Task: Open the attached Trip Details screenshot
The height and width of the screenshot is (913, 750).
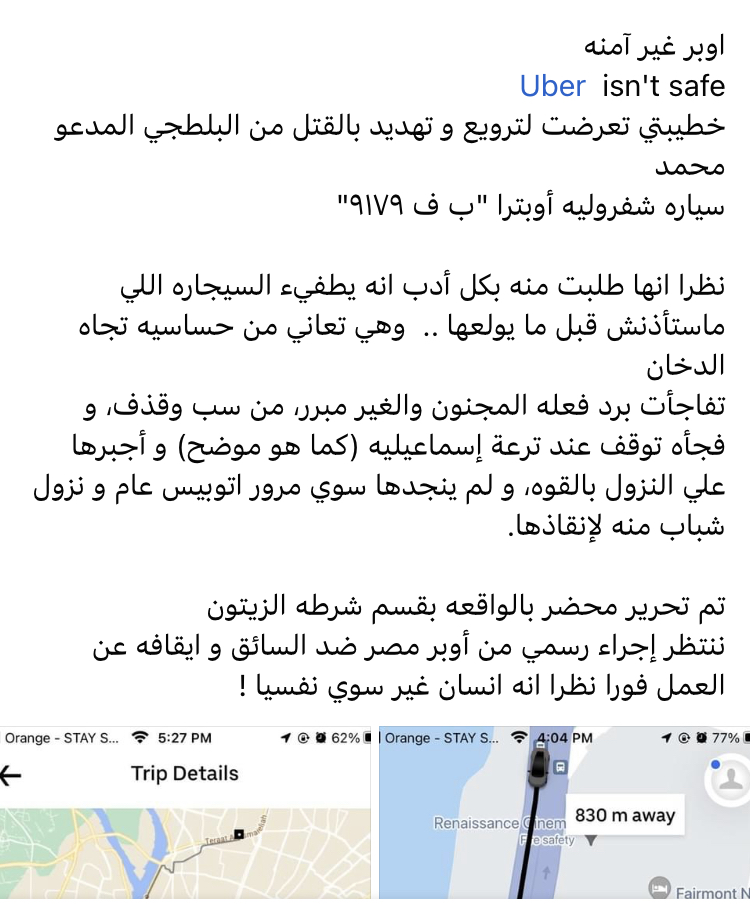Action: pyautogui.click(x=187, y=820)
